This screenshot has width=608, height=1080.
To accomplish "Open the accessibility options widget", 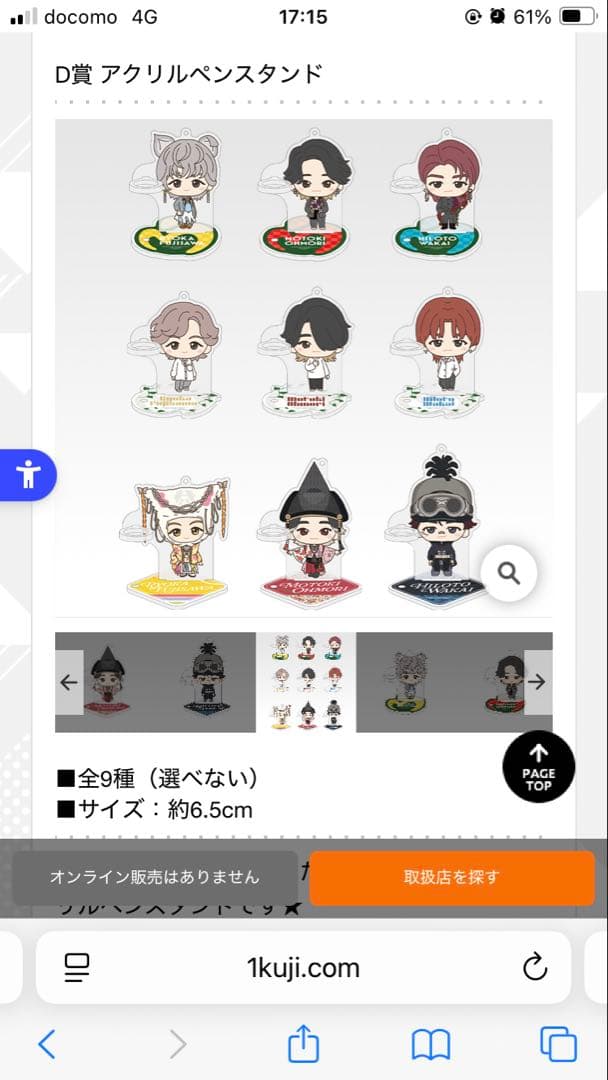I will point(28,475).
